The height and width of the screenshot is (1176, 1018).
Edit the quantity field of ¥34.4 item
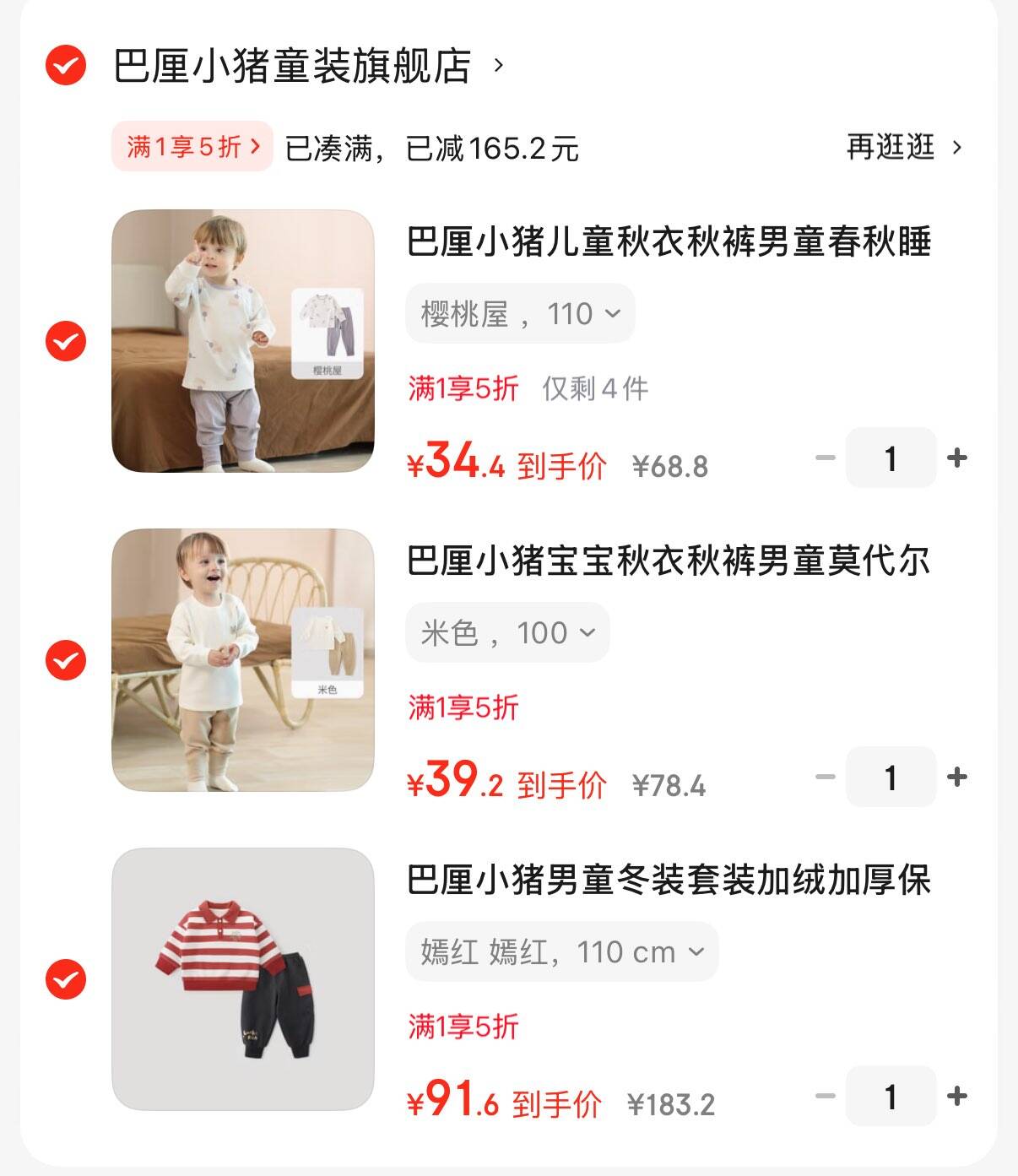891,458
